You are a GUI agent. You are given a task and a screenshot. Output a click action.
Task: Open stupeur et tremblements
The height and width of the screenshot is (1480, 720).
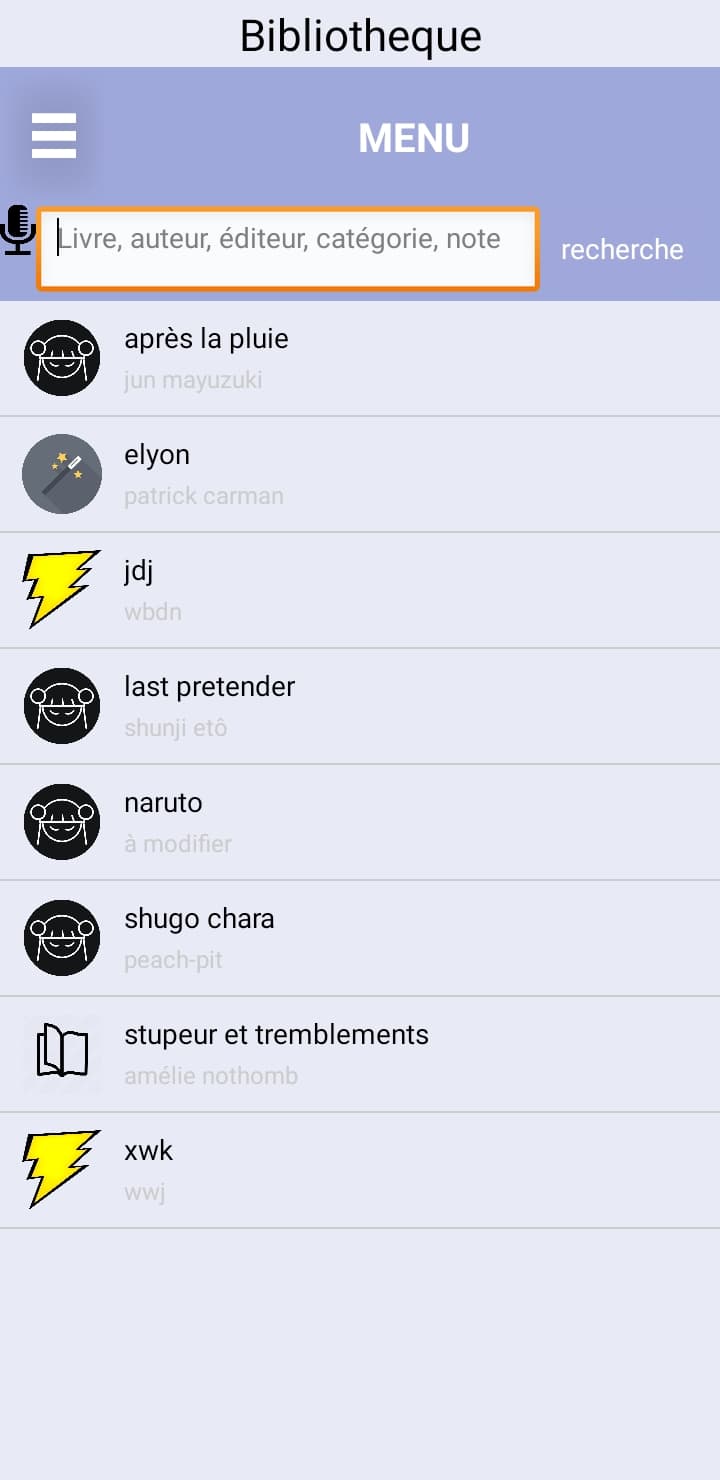tap(360, 1054)
